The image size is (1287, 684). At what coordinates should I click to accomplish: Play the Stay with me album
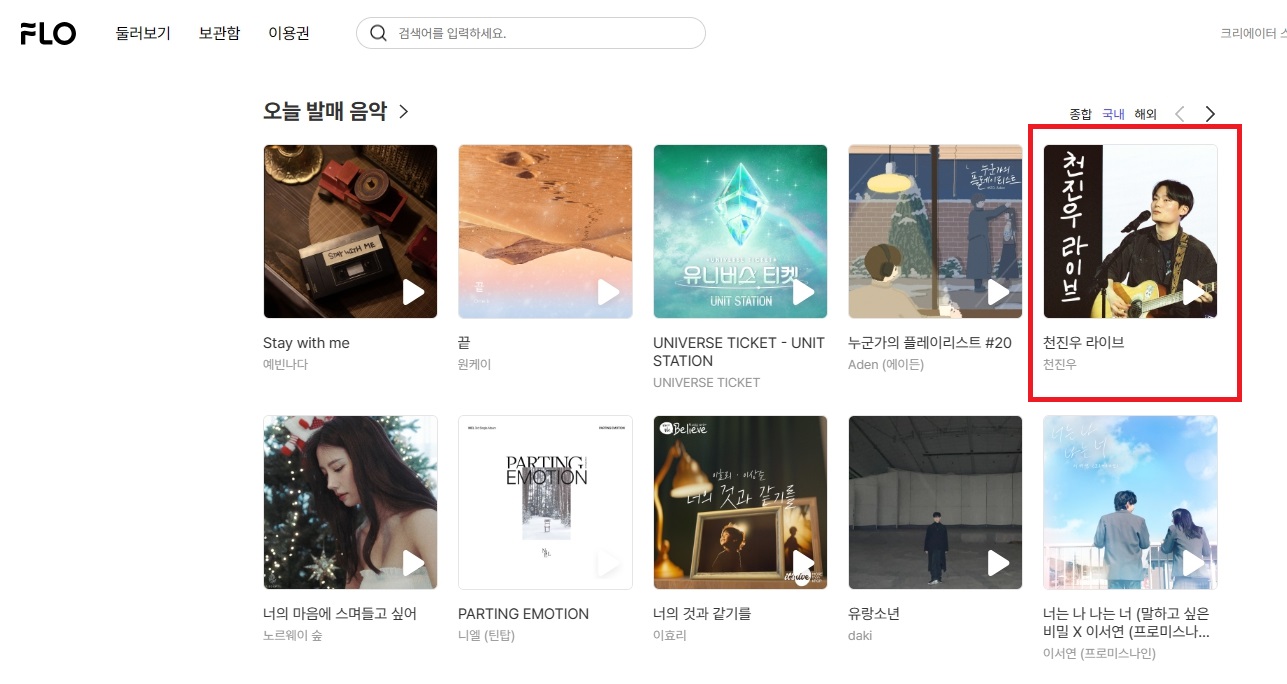(413, 292)
